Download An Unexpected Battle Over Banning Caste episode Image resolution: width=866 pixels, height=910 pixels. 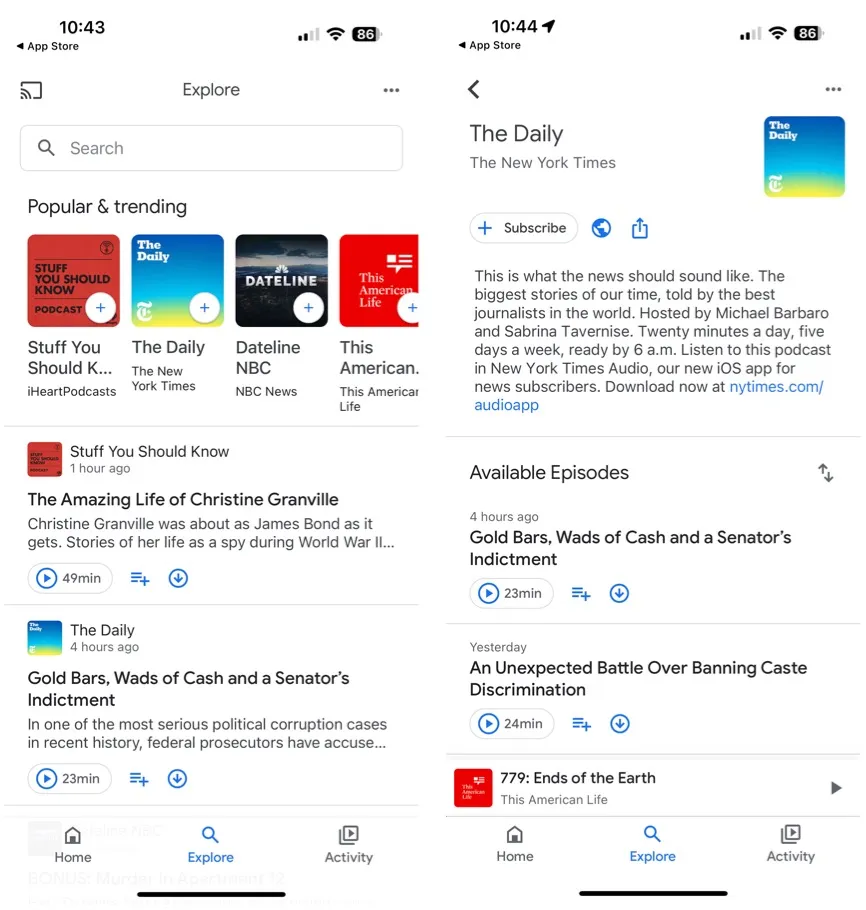tap(620, 723)
